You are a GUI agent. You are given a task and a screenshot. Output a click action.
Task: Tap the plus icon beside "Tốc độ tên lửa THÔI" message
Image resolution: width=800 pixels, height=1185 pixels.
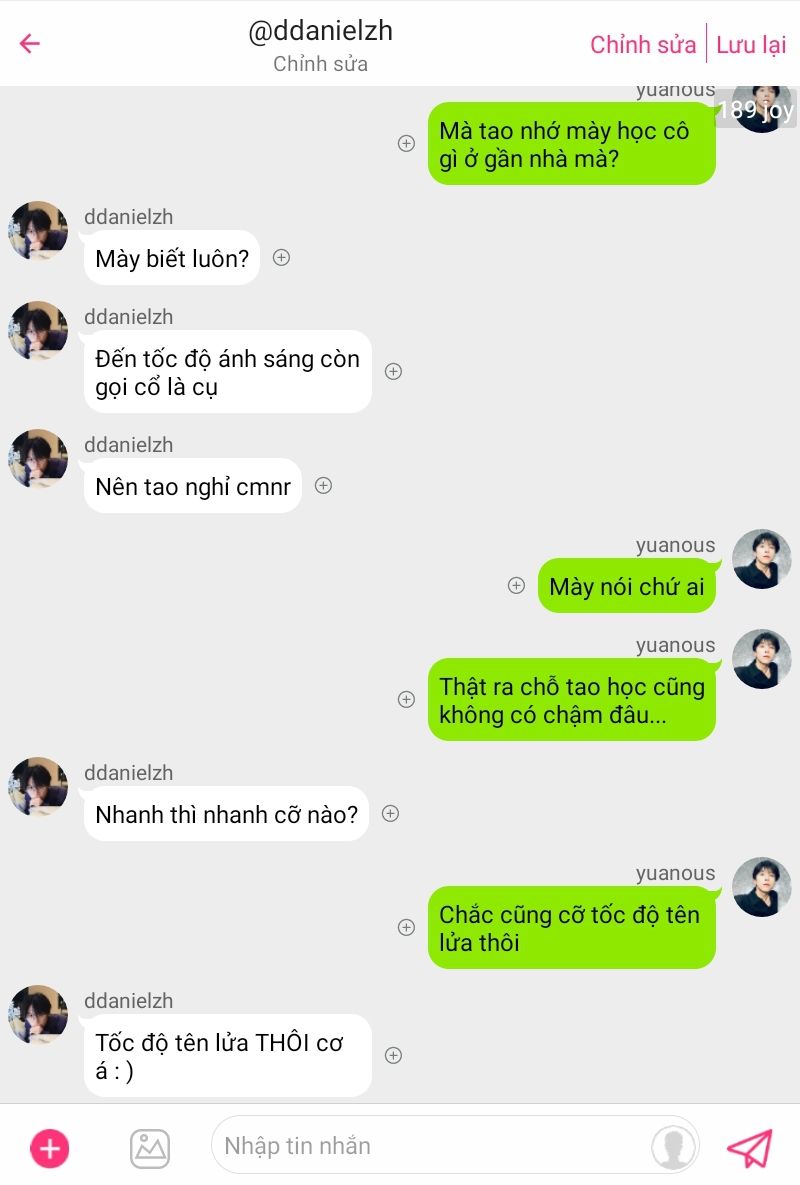[394, 1055]
